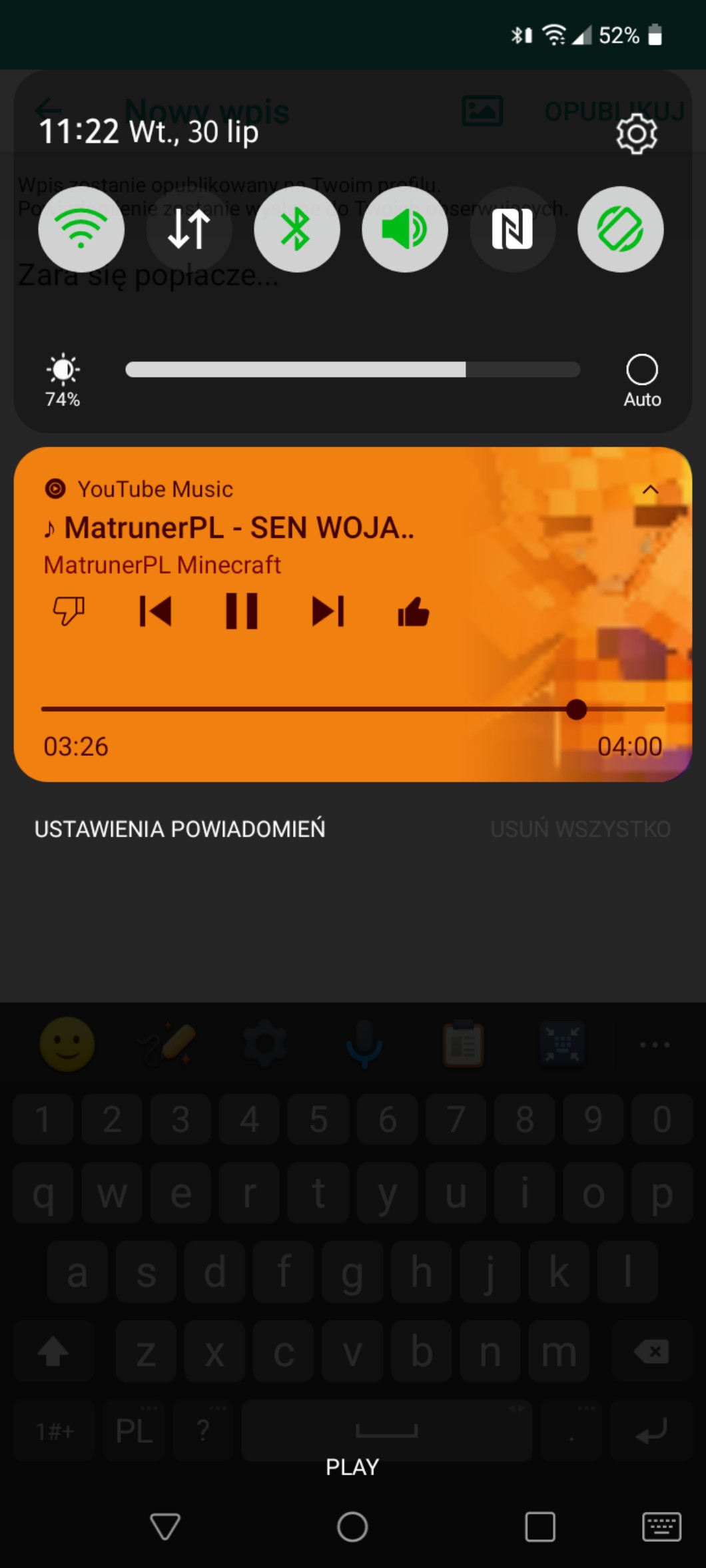The image size is (706, 1568).
Task: Open the settings gear in quick panel
Action: pos(636,134)
